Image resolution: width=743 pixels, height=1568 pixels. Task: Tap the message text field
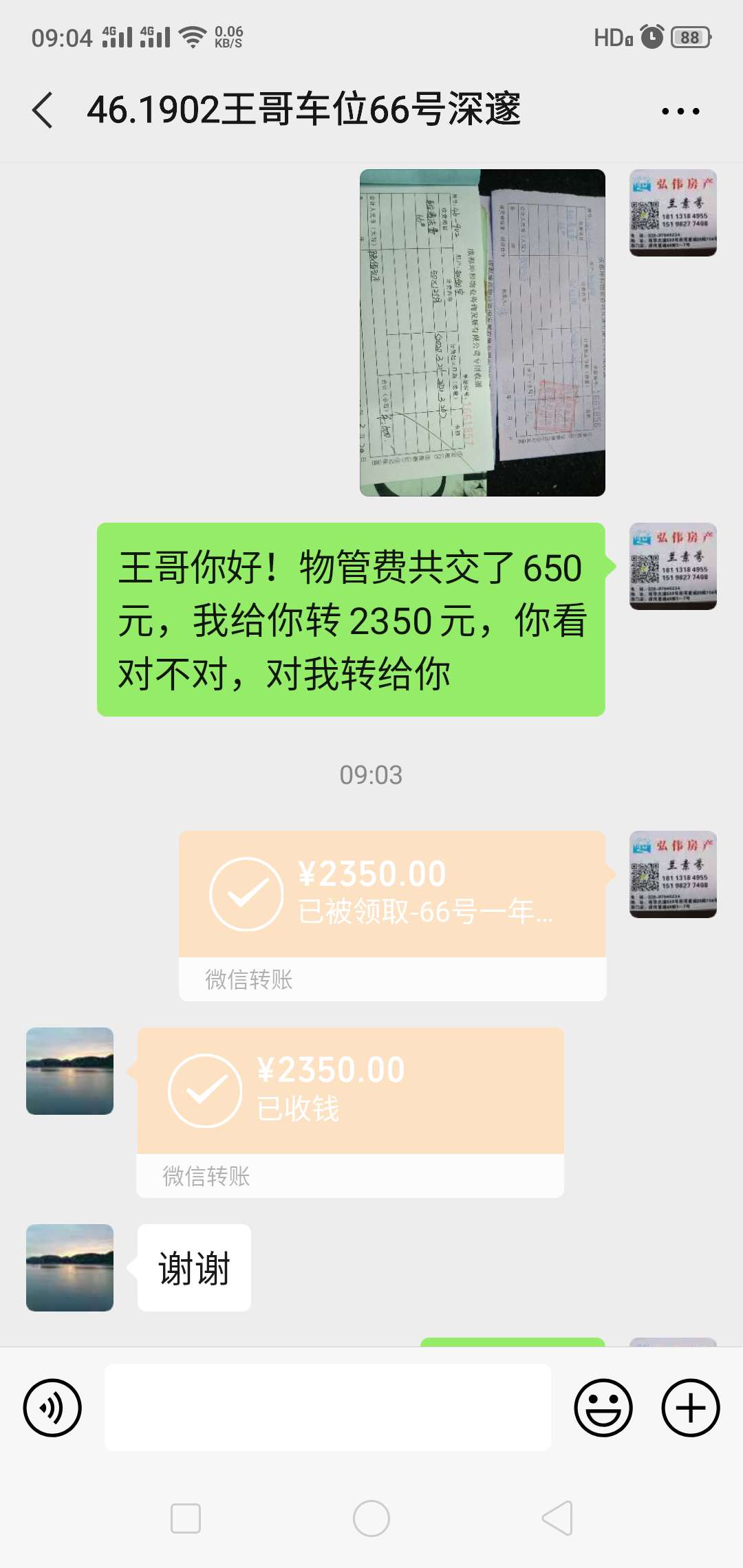coord(327,1408)
